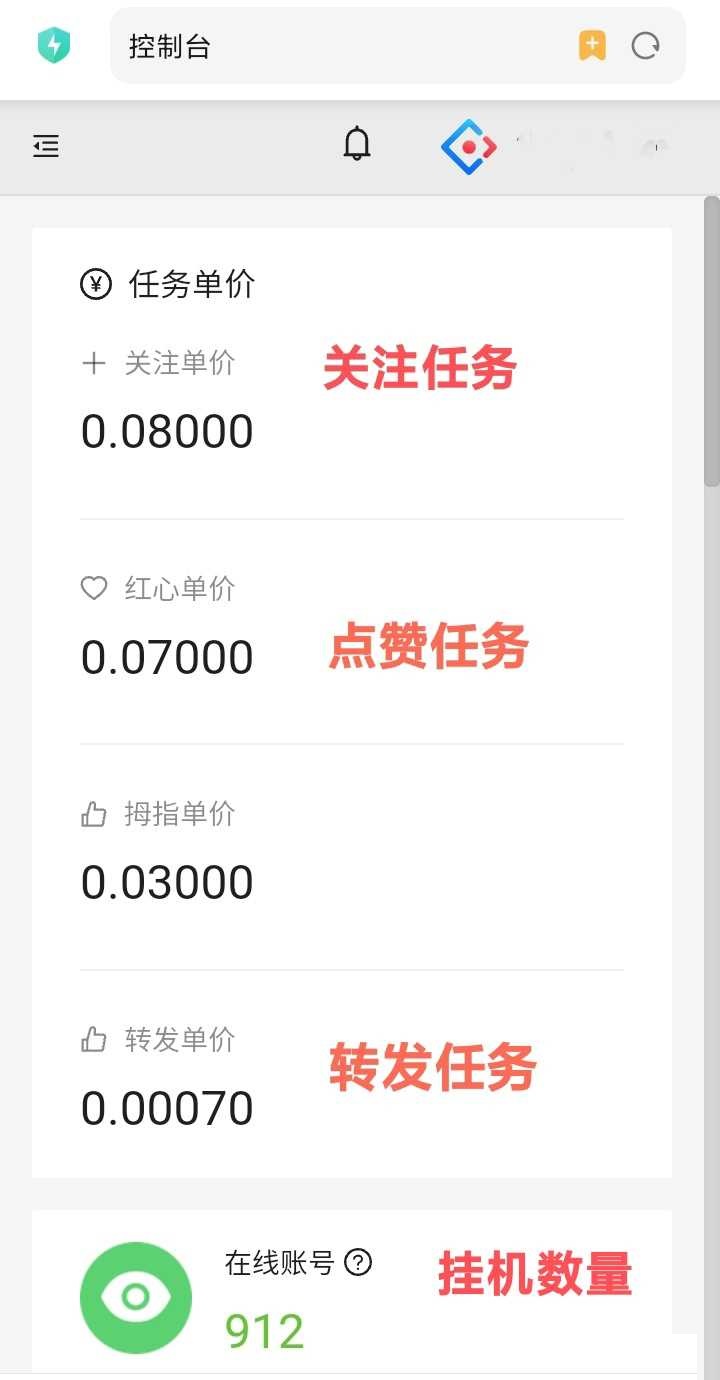This screenshot has width=720, height=1380.
Task: Tap the address bar showing 控制台
Action: [340, 46]
